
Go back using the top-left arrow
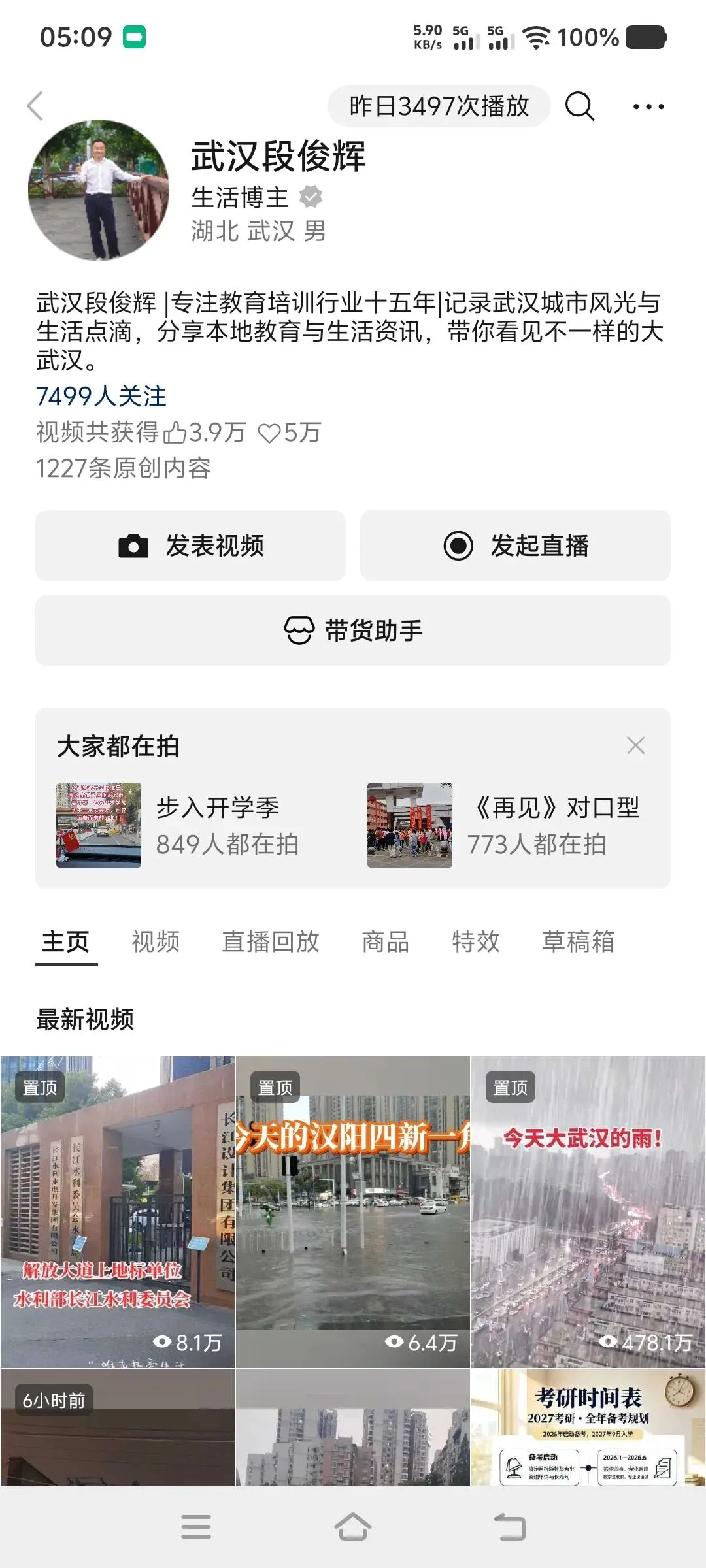(x=35, y=106)
